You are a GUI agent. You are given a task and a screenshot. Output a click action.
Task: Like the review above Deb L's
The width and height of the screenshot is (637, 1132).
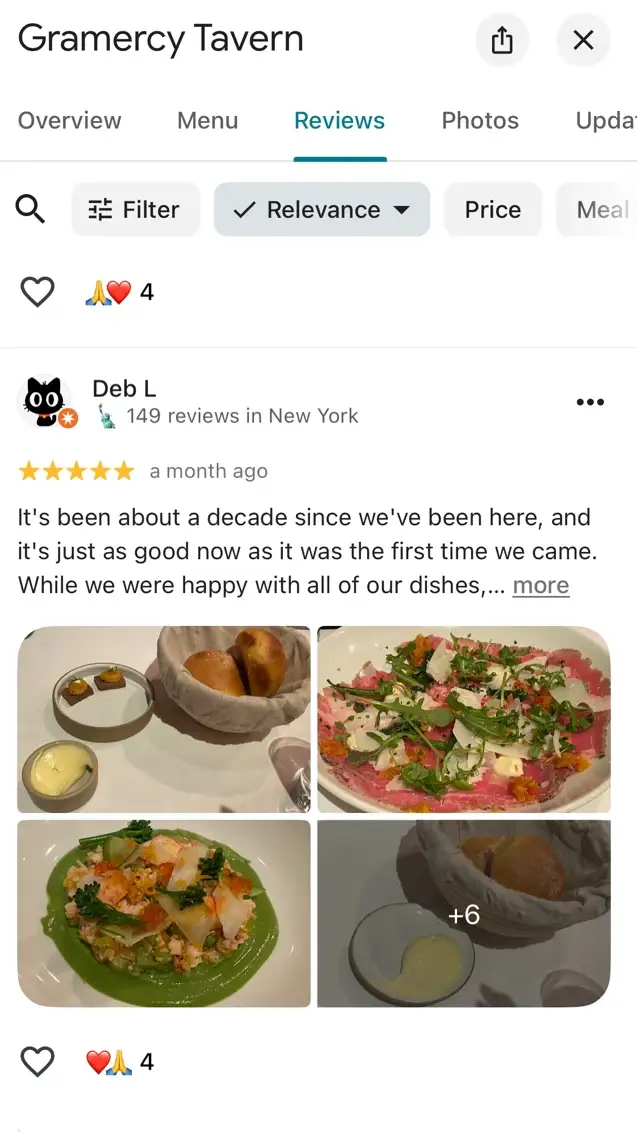coord(37,292)
